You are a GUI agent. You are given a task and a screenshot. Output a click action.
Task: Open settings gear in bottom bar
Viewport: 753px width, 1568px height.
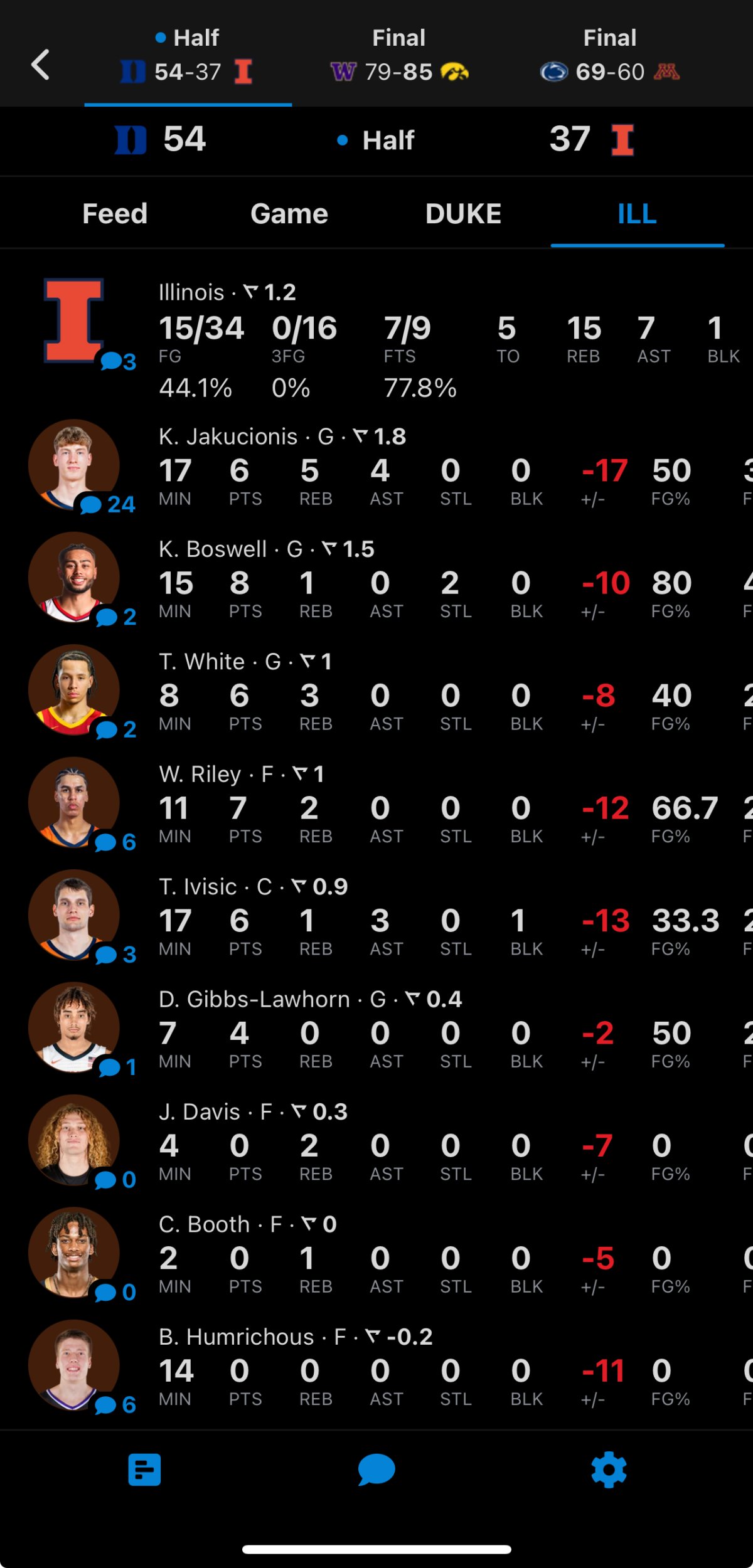(609, 1470)
